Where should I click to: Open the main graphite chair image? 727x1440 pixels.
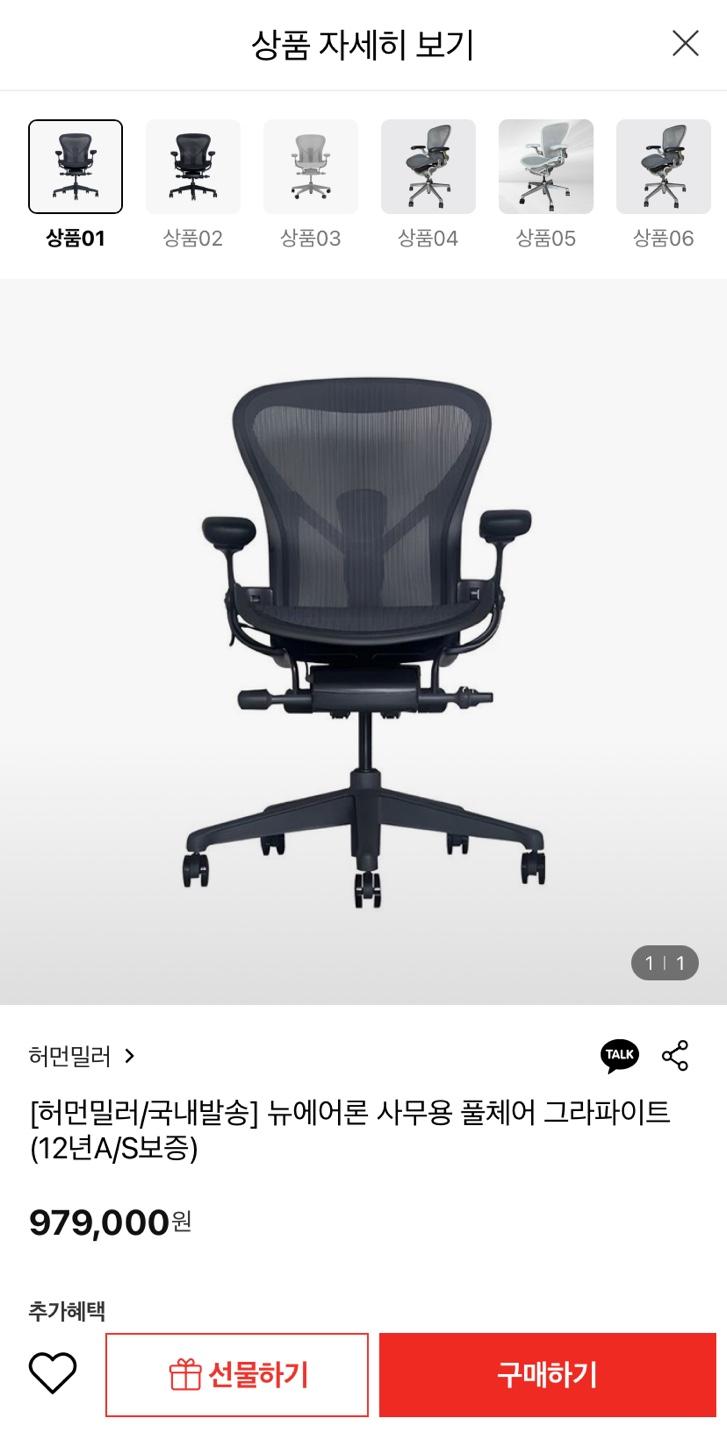[363, 640]
